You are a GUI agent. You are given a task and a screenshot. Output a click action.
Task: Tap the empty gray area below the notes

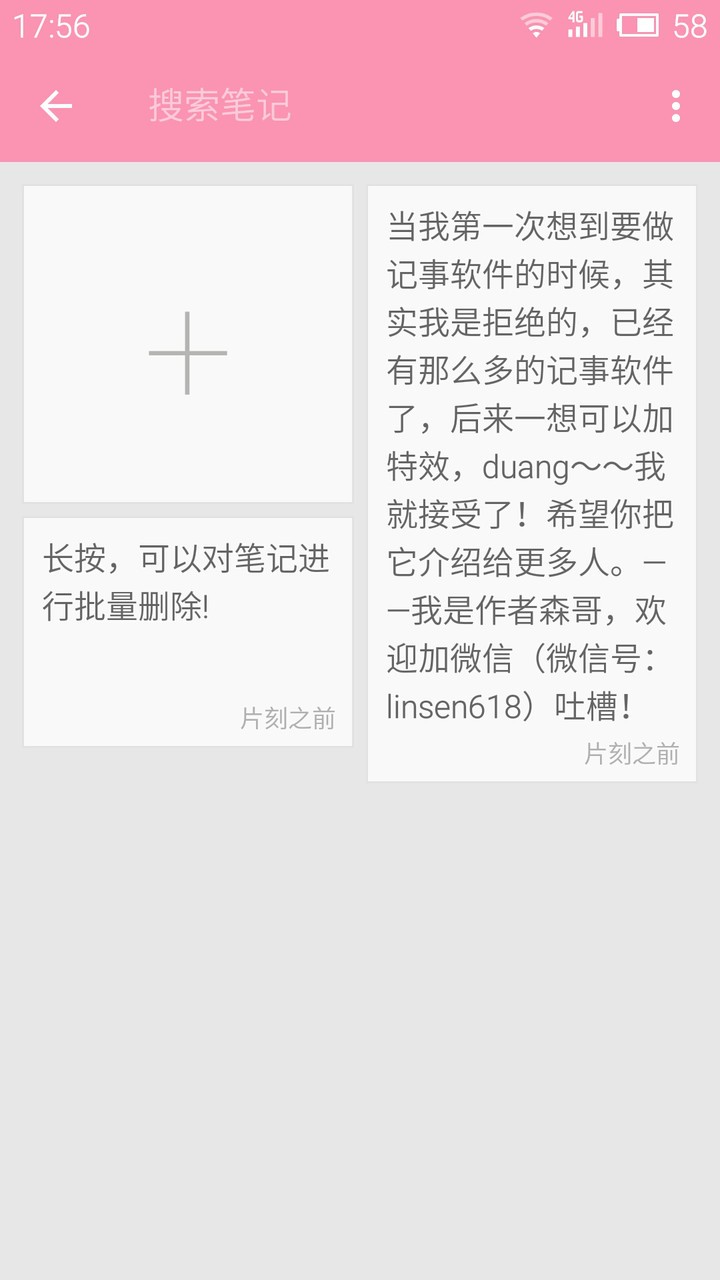coord(360,1000)
